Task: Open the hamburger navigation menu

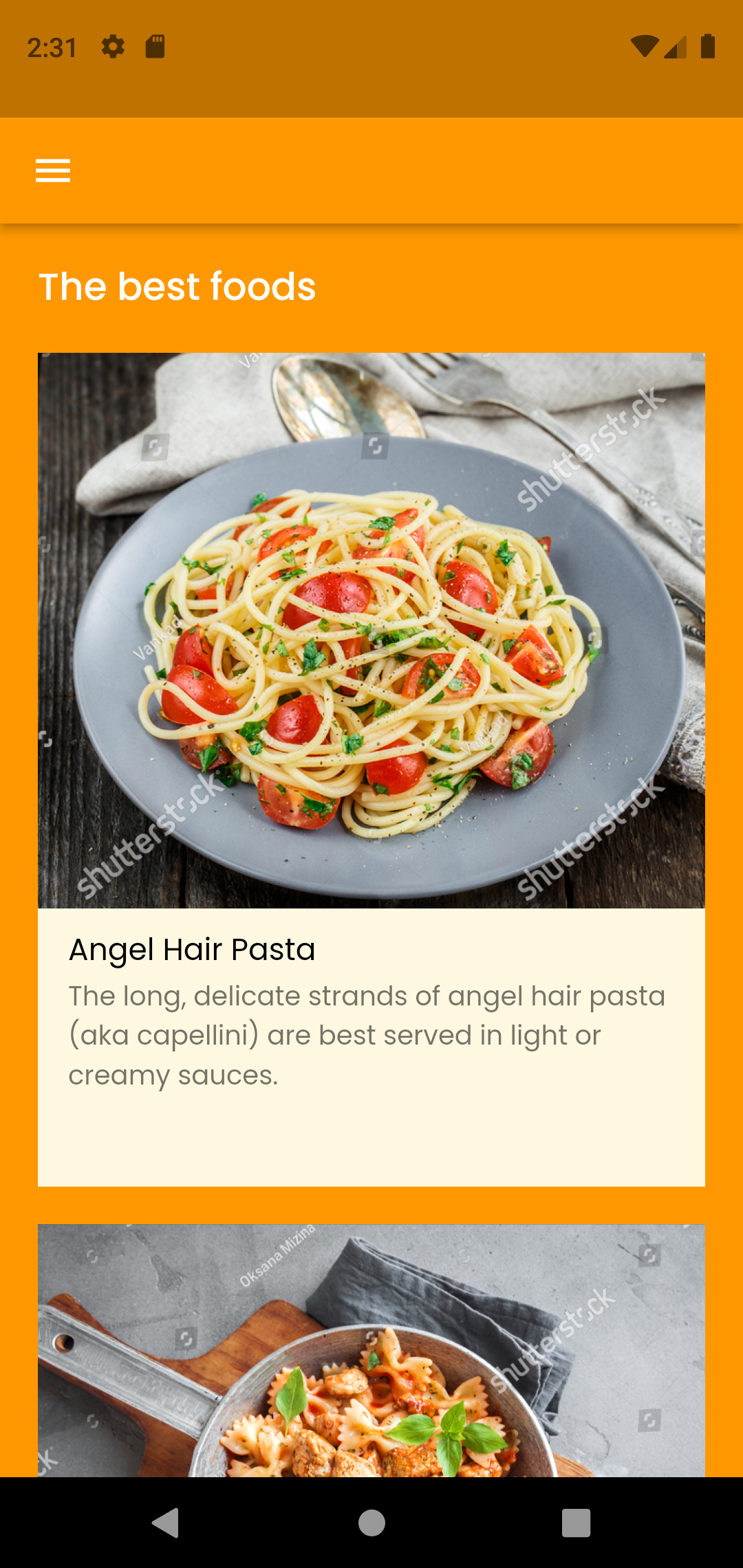Action: pyautogui.click(x=53, y=171)
